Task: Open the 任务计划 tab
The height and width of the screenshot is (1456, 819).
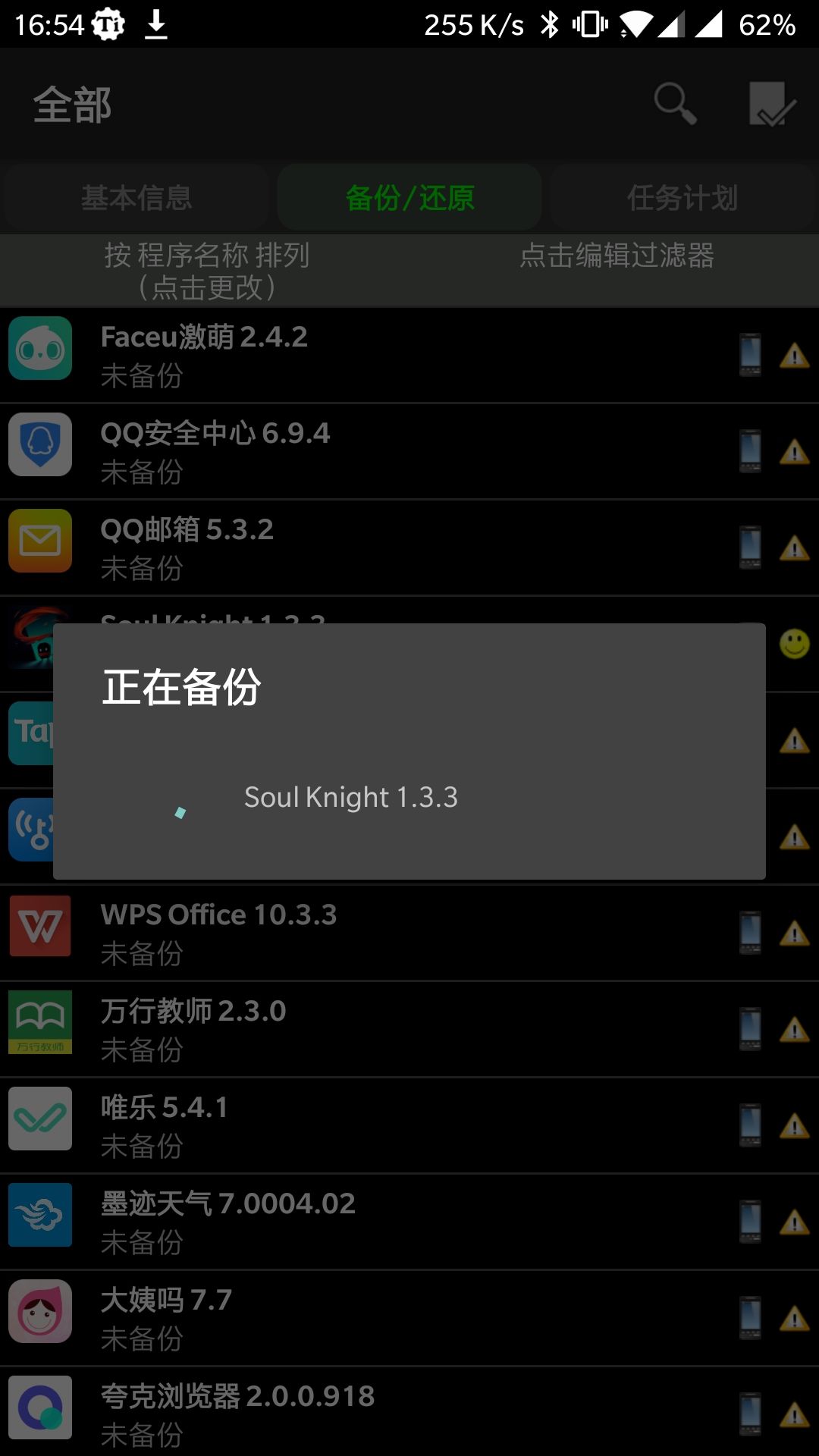Action: click(681, 196)
